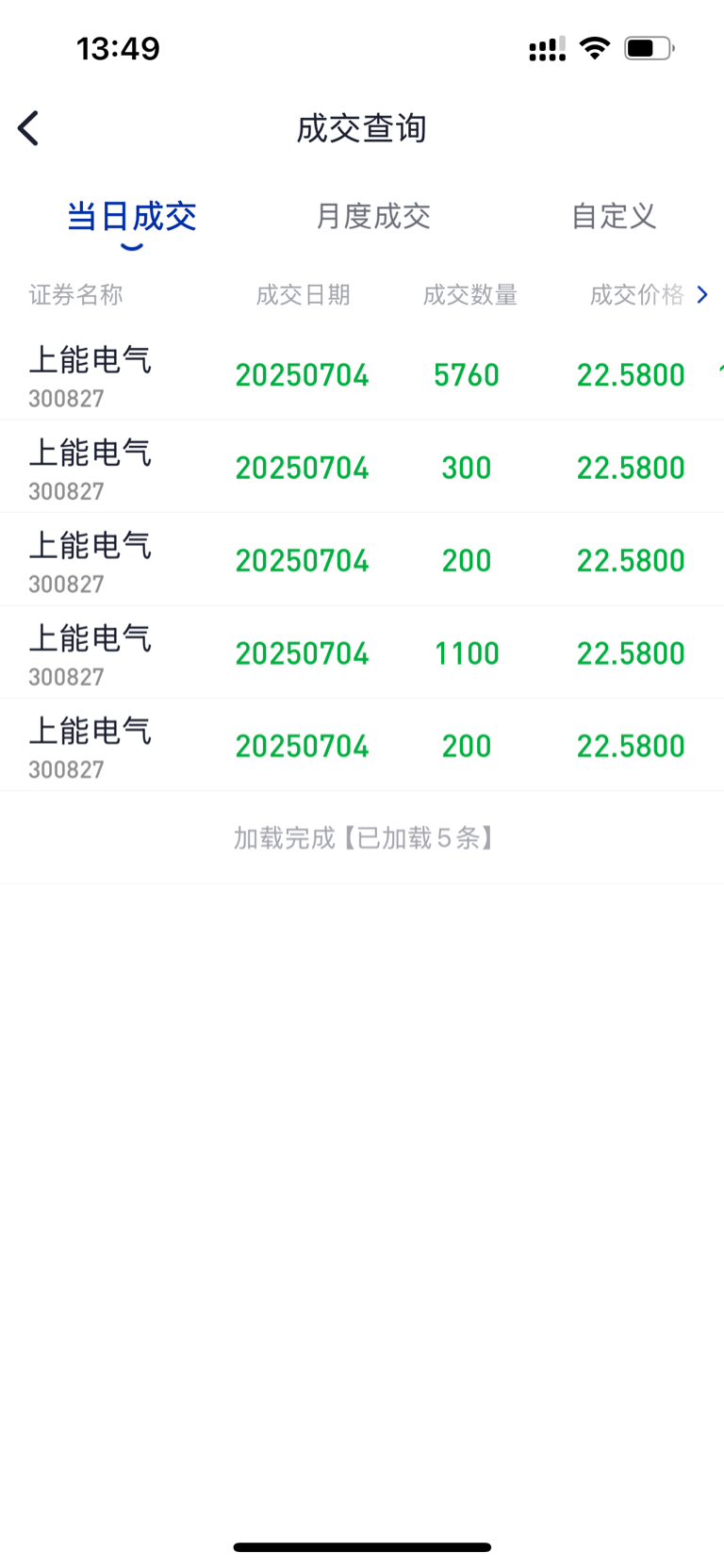Select the 当日成交 tab
This screenshot has width=724, height=1568.
click(131, 216)
